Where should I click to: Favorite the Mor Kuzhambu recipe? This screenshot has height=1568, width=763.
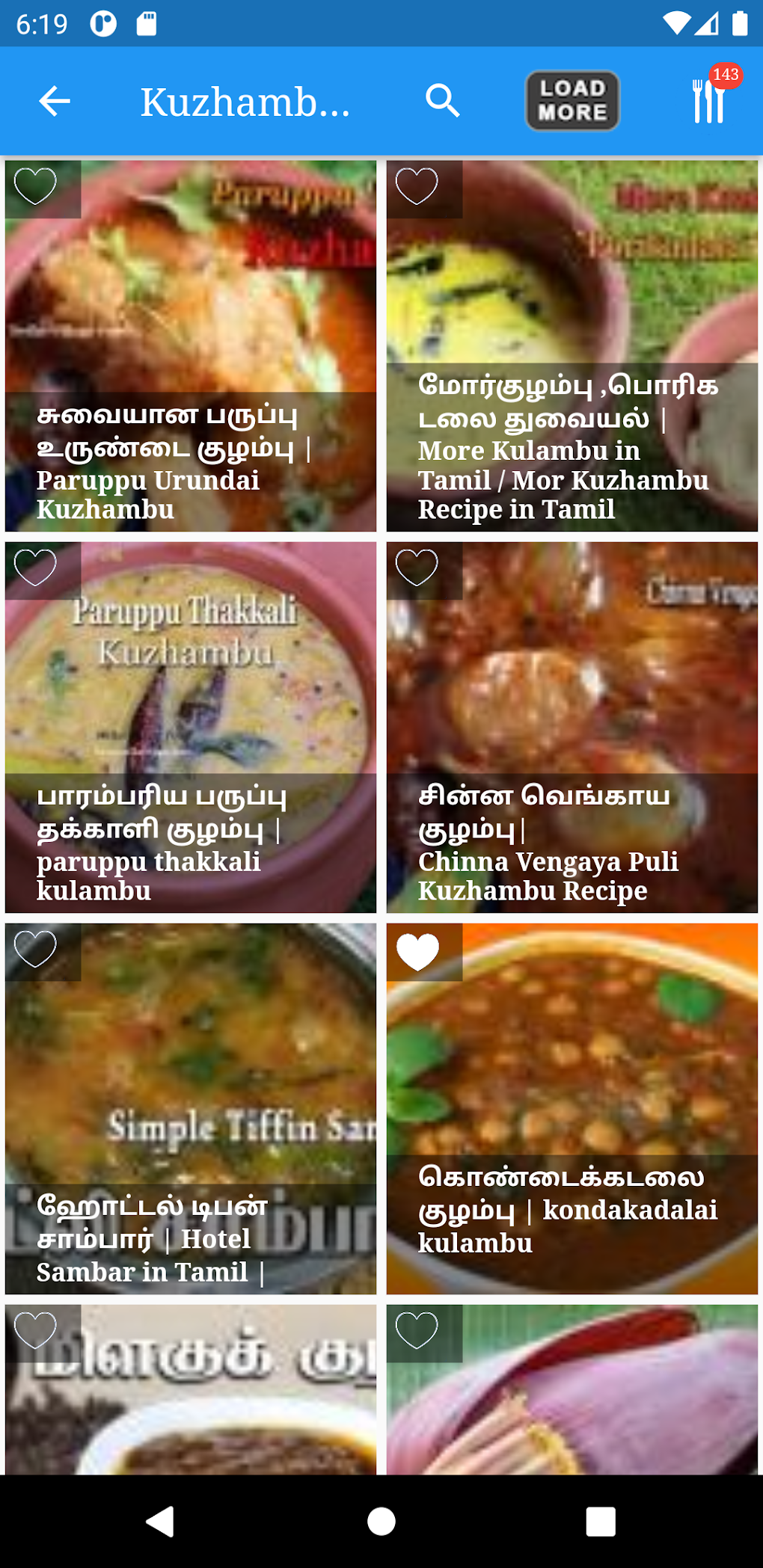point(419,187)
